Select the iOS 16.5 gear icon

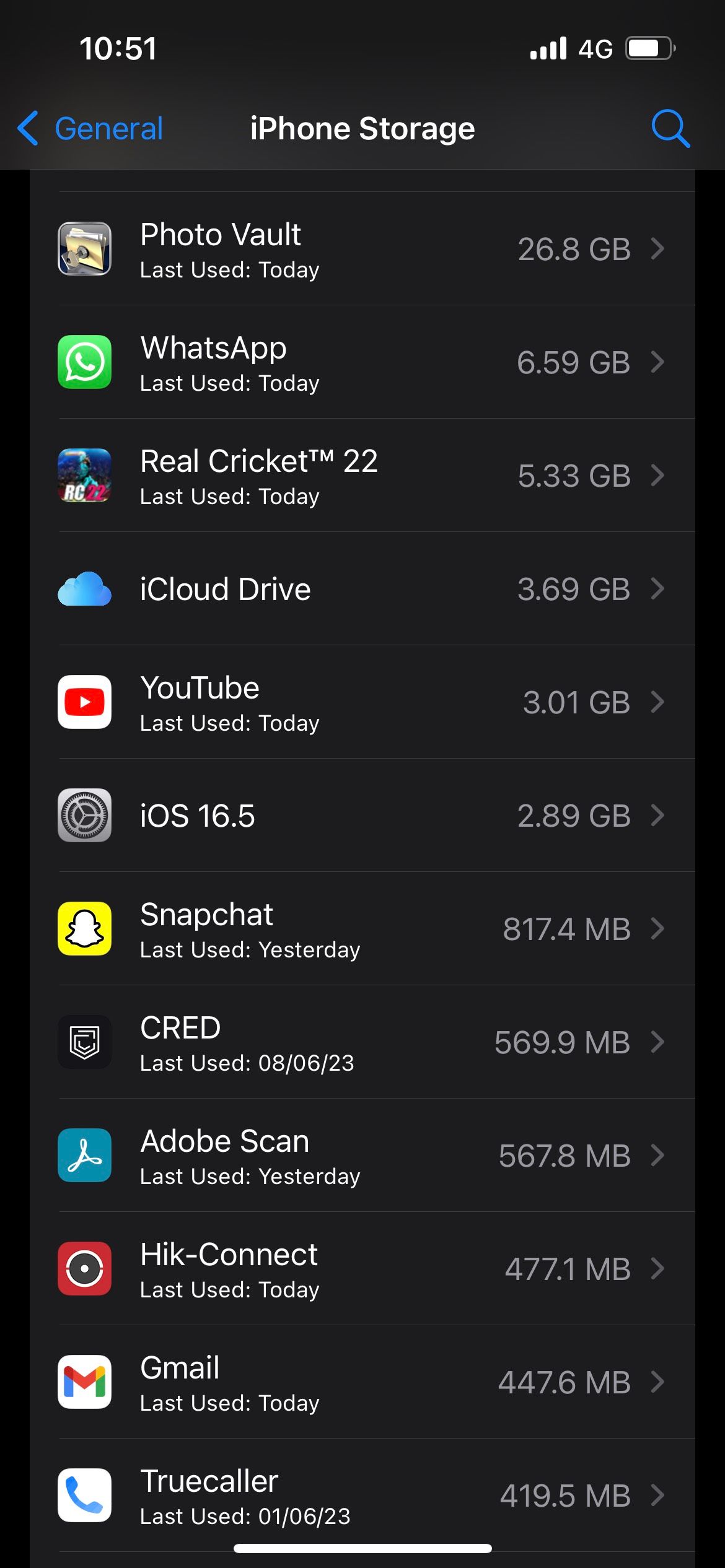[84, 816]
